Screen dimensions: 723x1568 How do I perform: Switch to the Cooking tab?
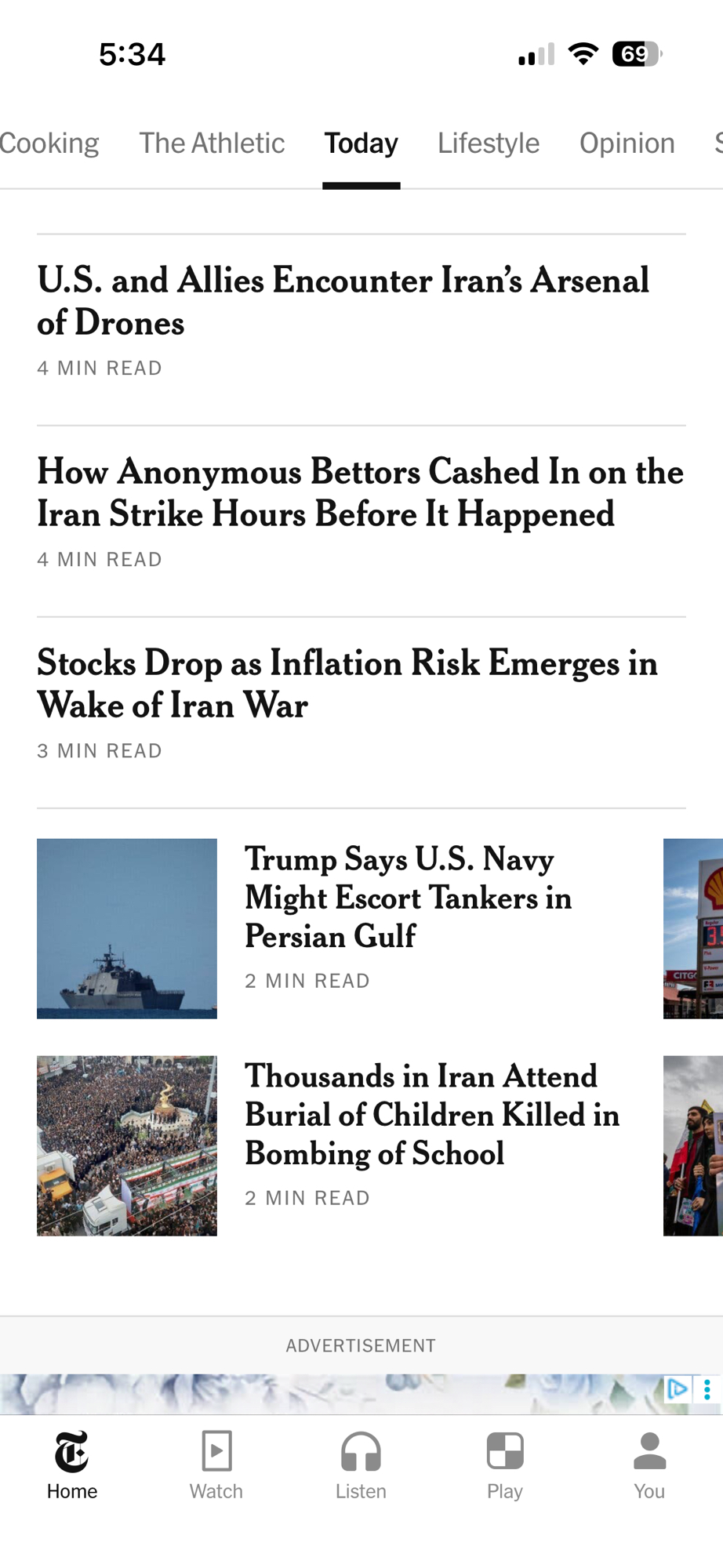pyautogui.click(x=49, y=143)
